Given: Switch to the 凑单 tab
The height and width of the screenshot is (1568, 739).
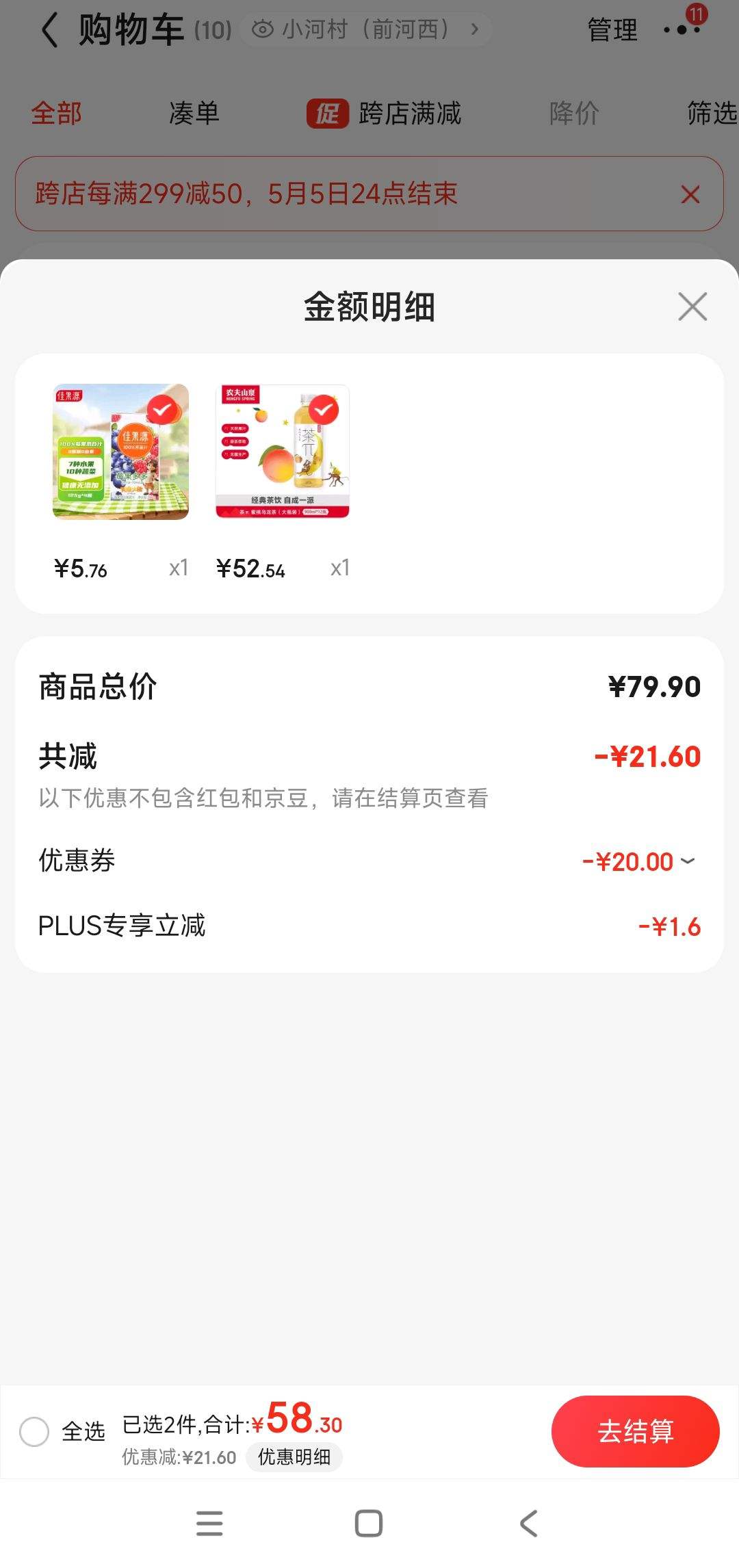Looking at the screenshot, I should [194, 113].
